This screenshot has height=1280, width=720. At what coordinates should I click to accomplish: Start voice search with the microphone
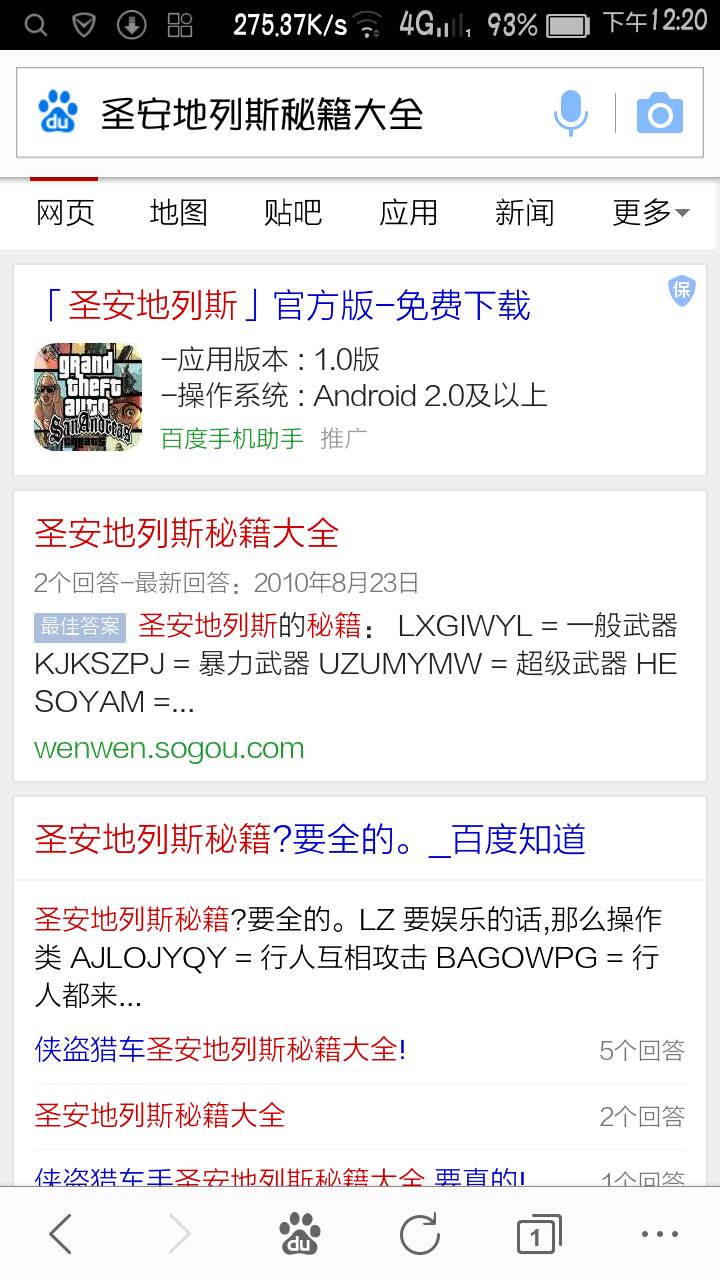(x=571, y=114)
